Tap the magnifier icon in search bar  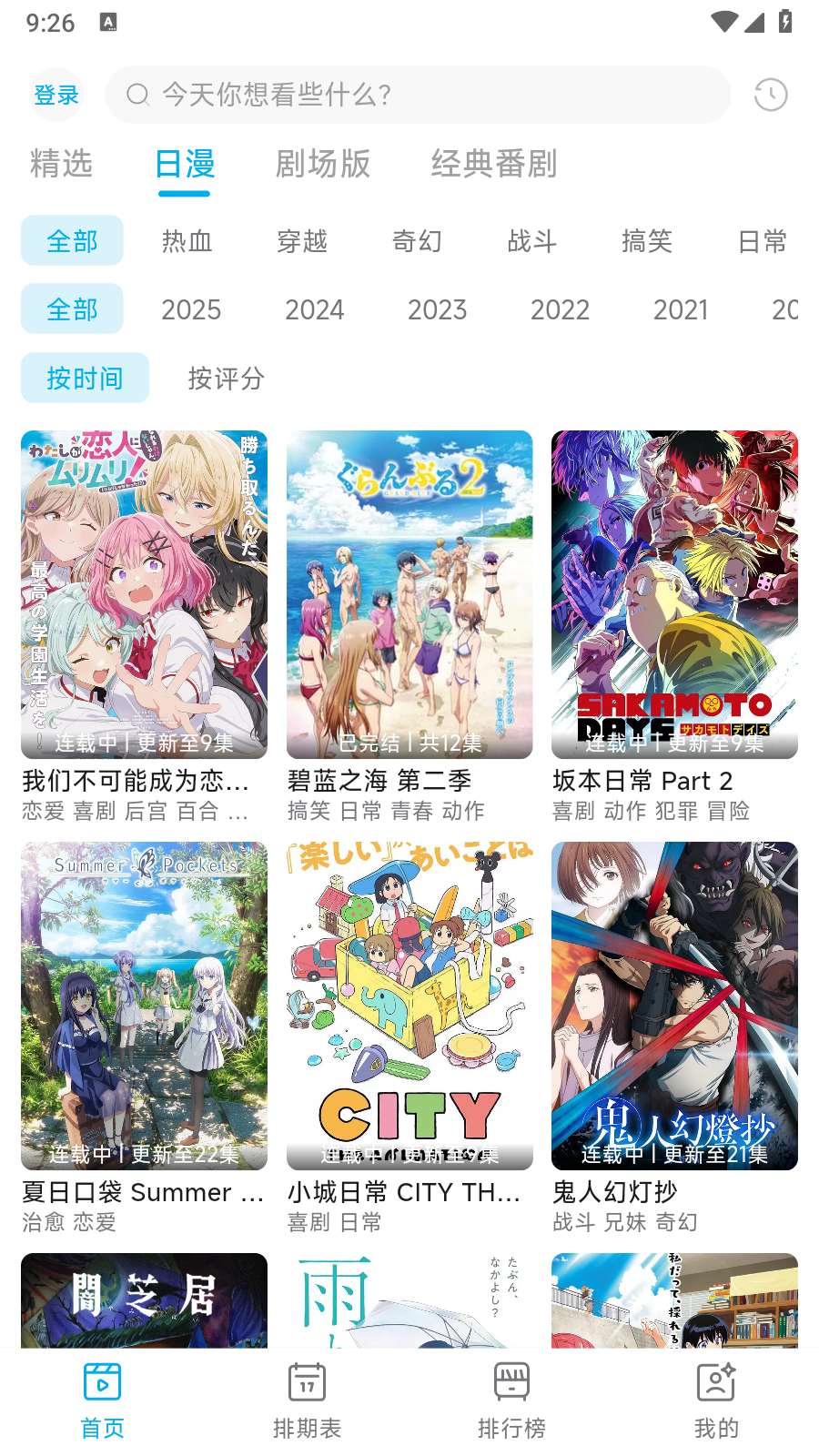[x=137, y=94]
